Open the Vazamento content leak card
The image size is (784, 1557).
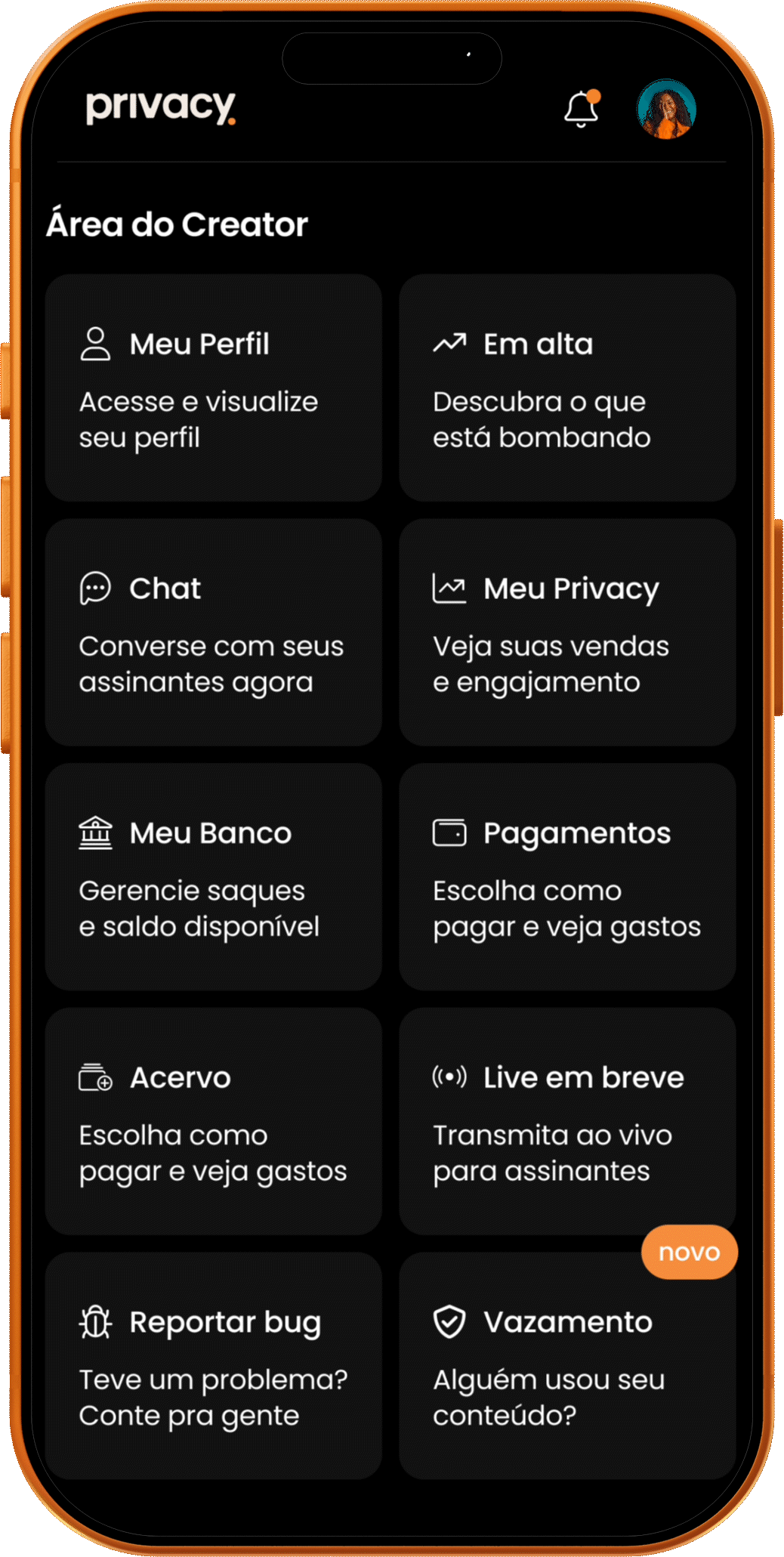(567, 1366)
